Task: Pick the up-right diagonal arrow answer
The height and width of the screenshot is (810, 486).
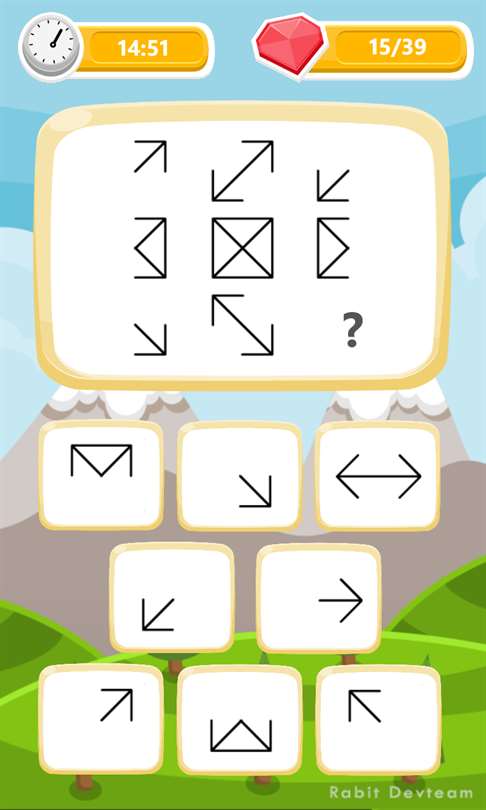Action: pos(101,720)
